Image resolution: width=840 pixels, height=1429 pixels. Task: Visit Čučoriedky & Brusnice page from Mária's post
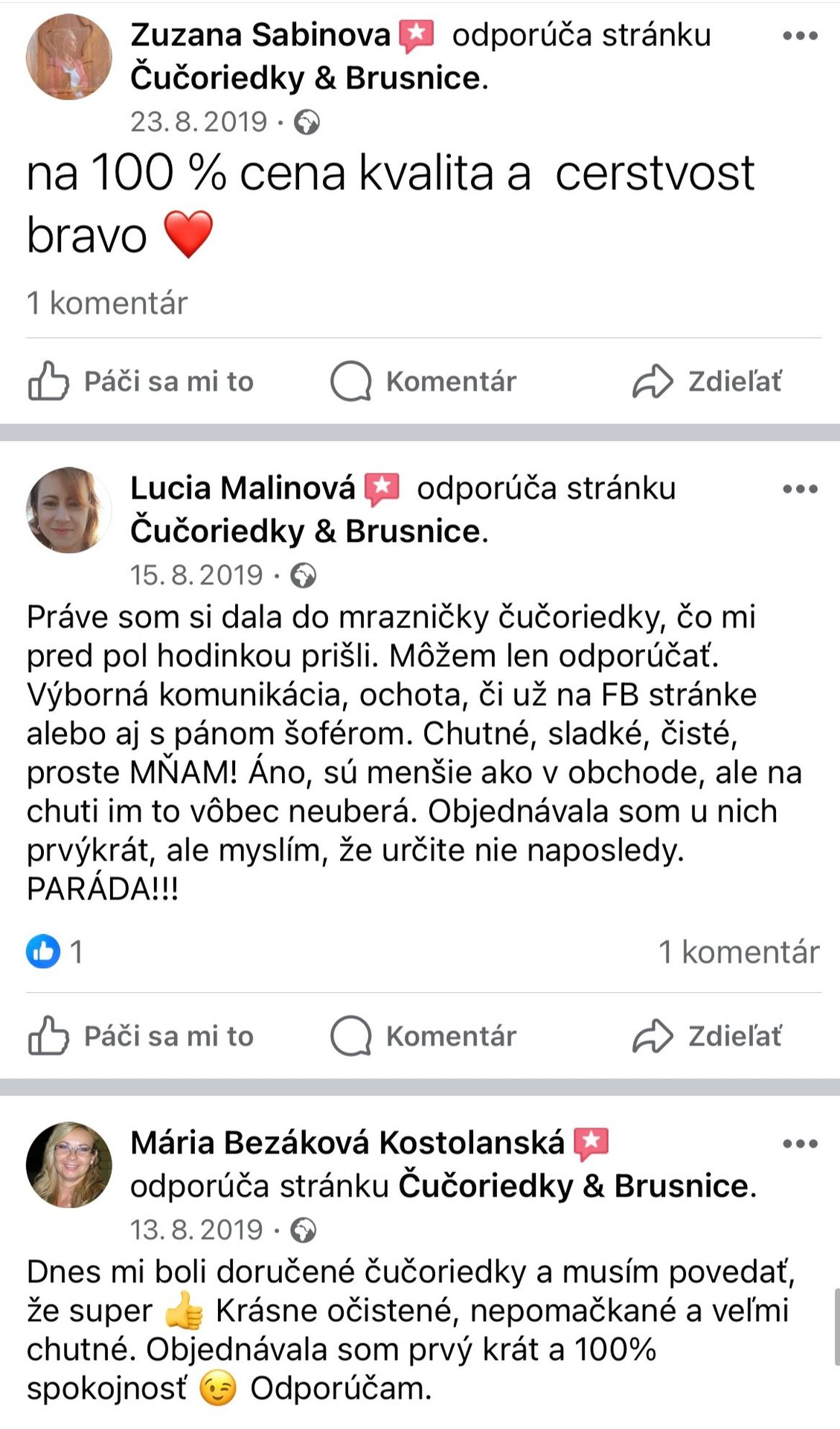click(573, 1186)
